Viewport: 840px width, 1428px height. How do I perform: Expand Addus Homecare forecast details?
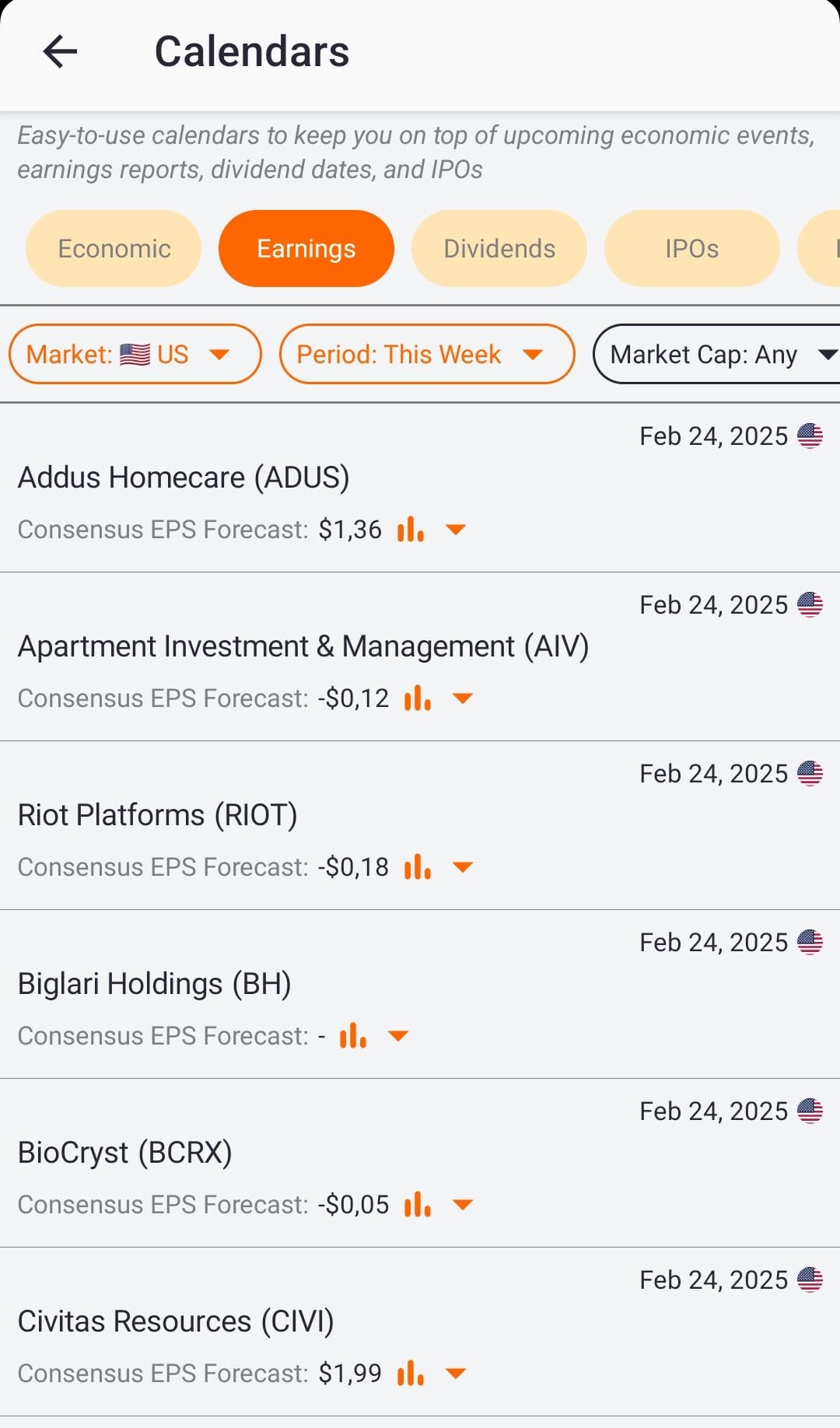point(457,529)
